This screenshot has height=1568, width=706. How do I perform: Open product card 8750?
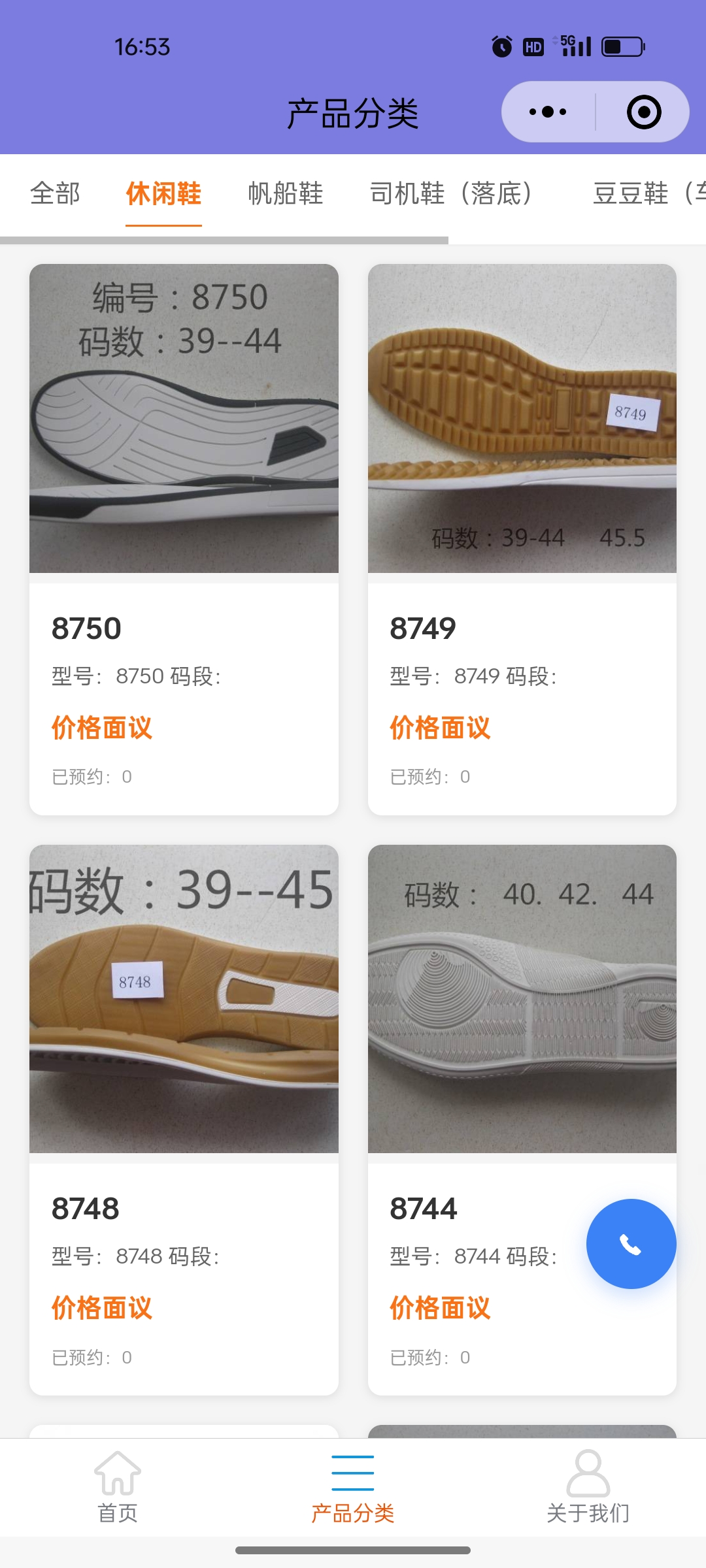(x=184, y=539)
